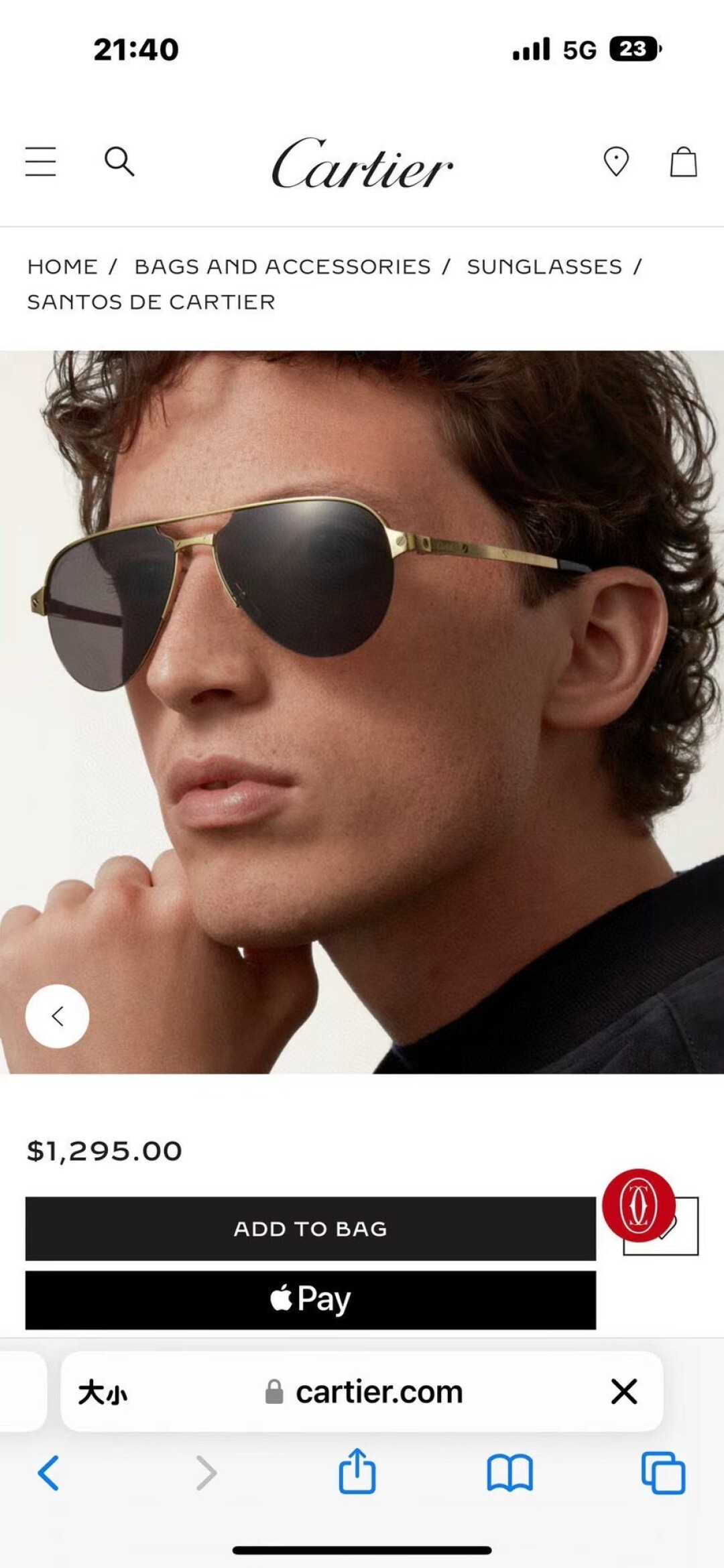Open the page size settings
Viewport: 724px width, 1568px height.
coord(103,1392)
